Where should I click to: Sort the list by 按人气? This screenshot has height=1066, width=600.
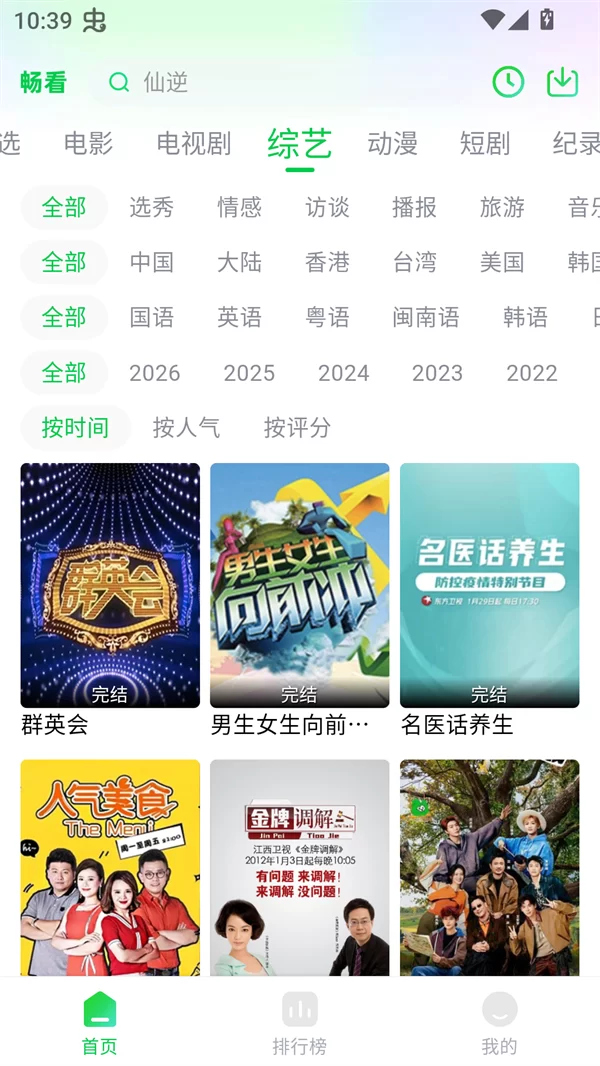click(186, 428)
